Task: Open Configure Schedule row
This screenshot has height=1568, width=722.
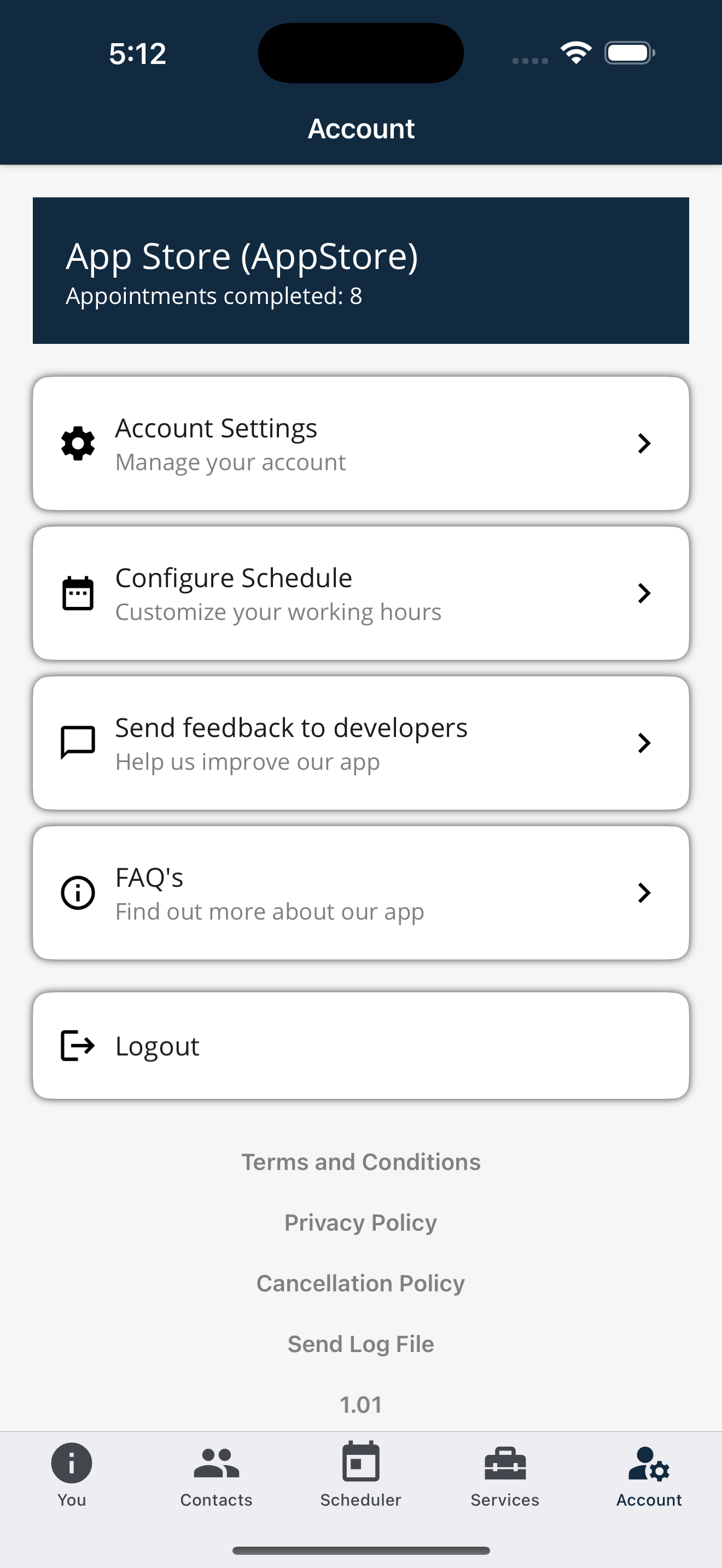Action: click(x=360, y=593)
